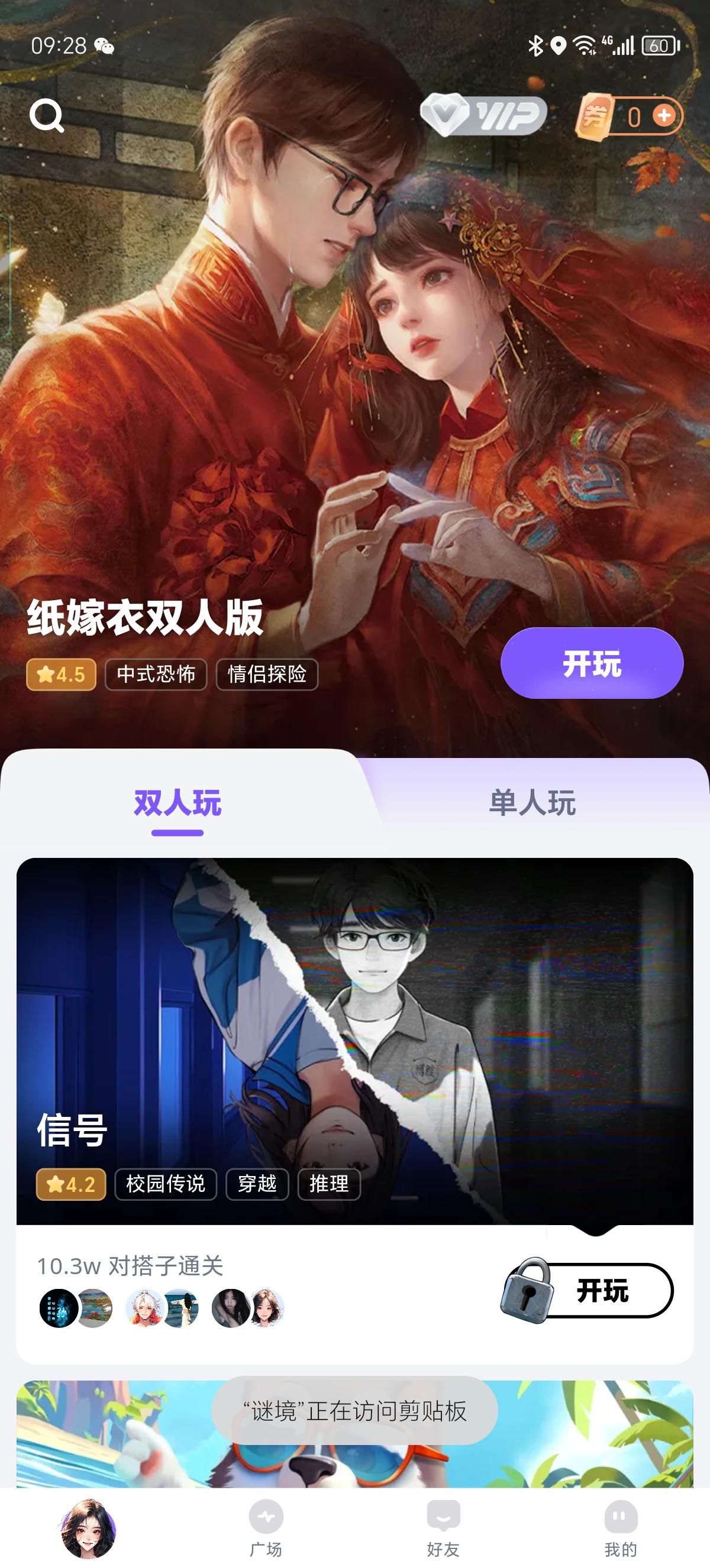The height and width of the screenshot is (1568, 710).
Task: Tap the 信号 game banner image
Action: click(x=355, y=1023)
